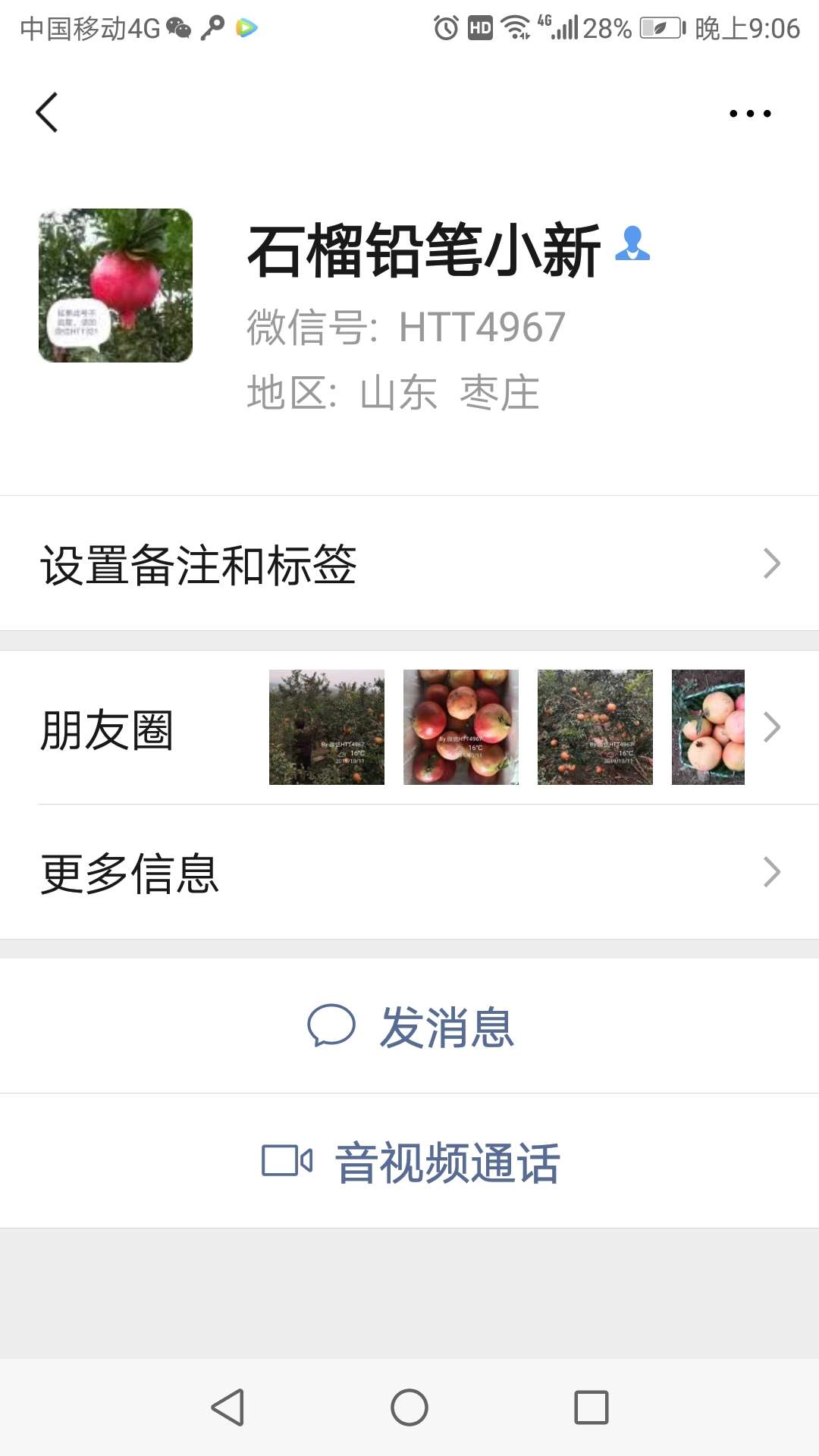Open recent apps with the square button

tap(591, 1407)
